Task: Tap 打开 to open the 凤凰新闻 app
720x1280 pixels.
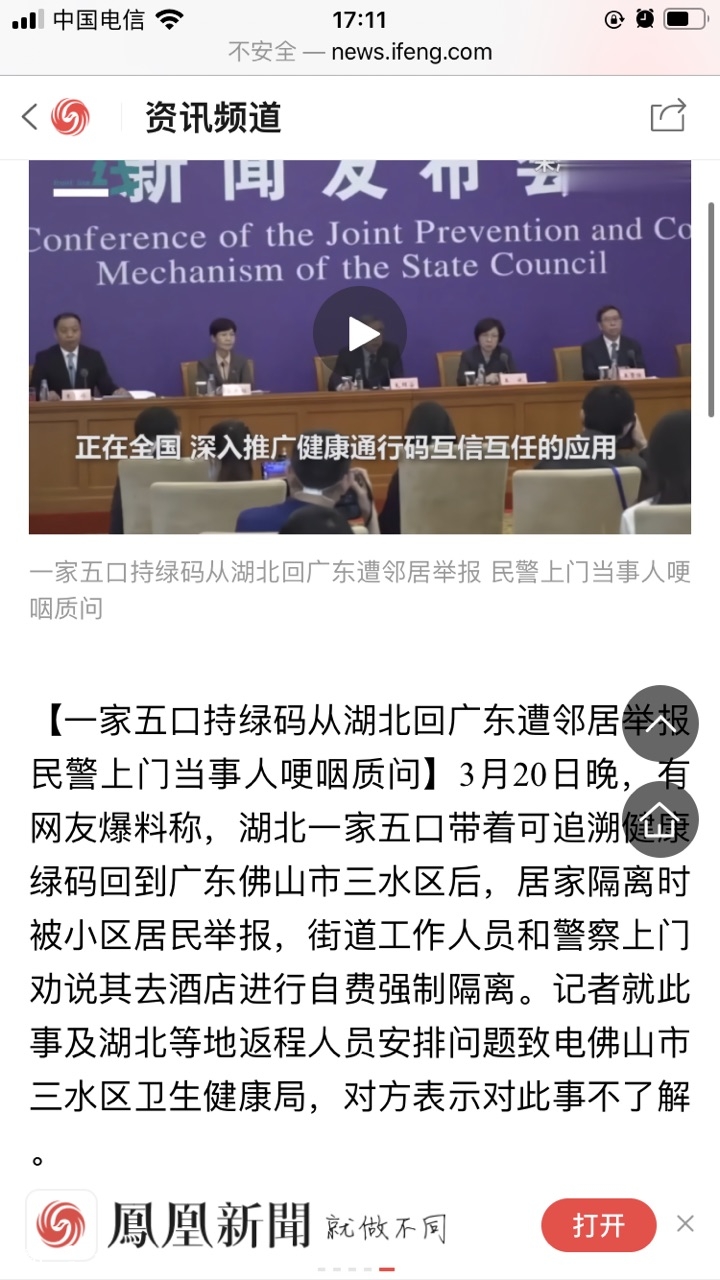Action: pyautogui.click(x=598, y=1225)
